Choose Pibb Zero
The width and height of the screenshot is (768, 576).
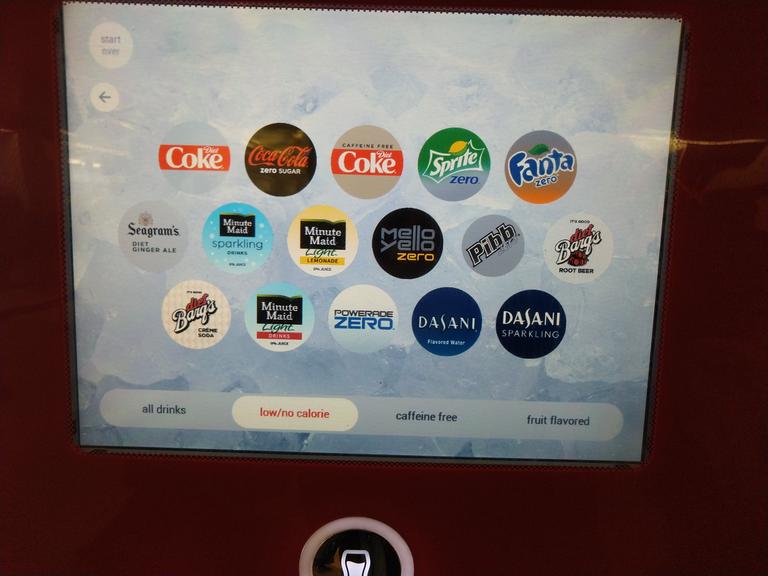coord(492,246)
